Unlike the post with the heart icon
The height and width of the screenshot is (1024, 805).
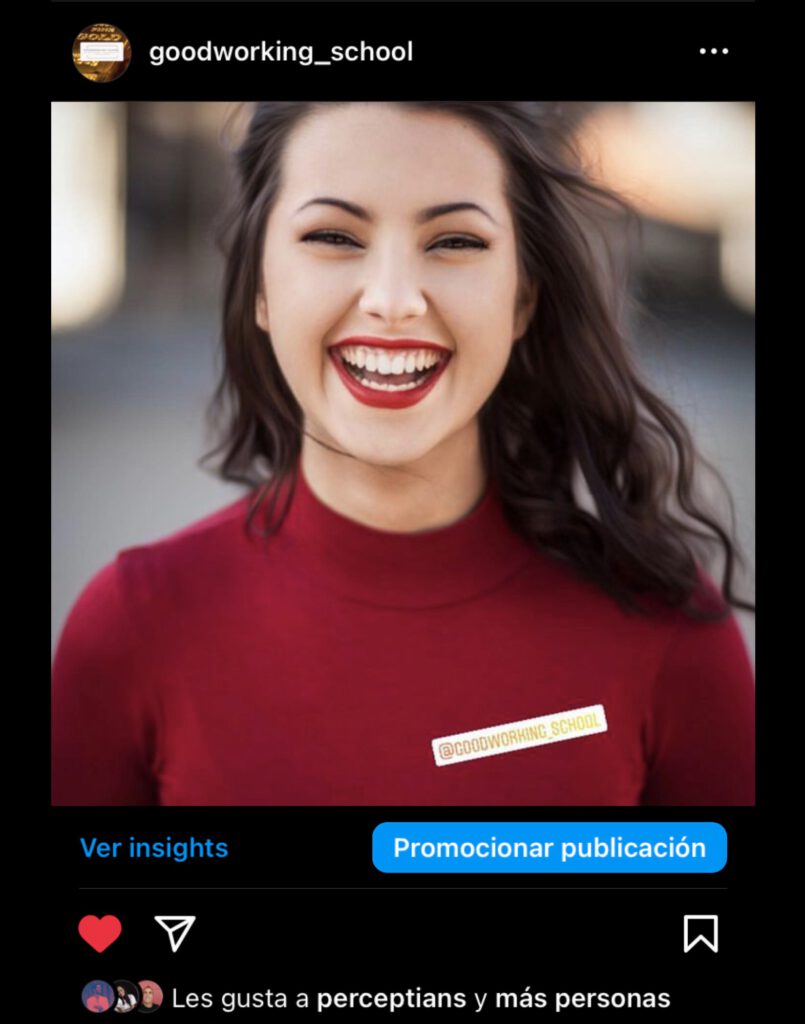click(100, 933)
